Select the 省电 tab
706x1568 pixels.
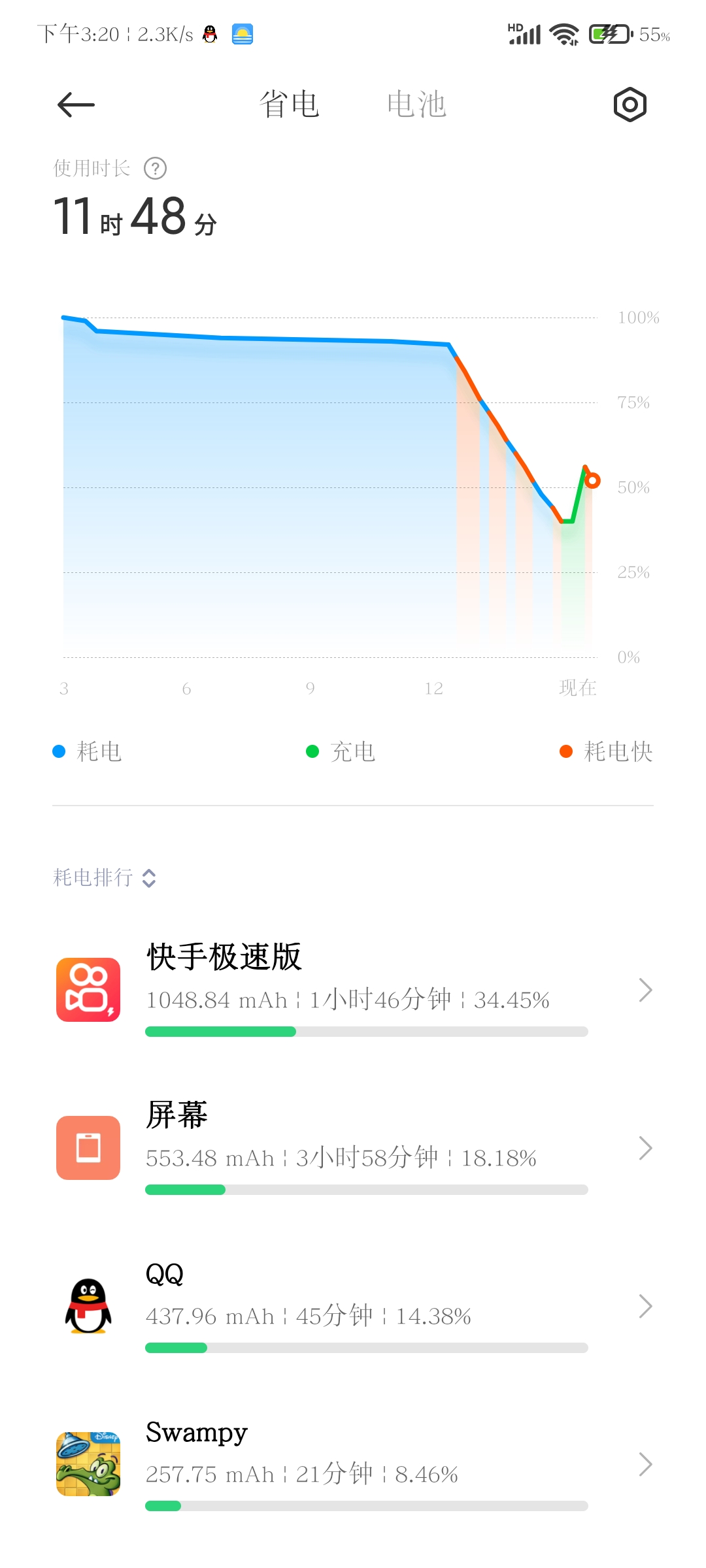pyautogui.click(x=289, y=105)
